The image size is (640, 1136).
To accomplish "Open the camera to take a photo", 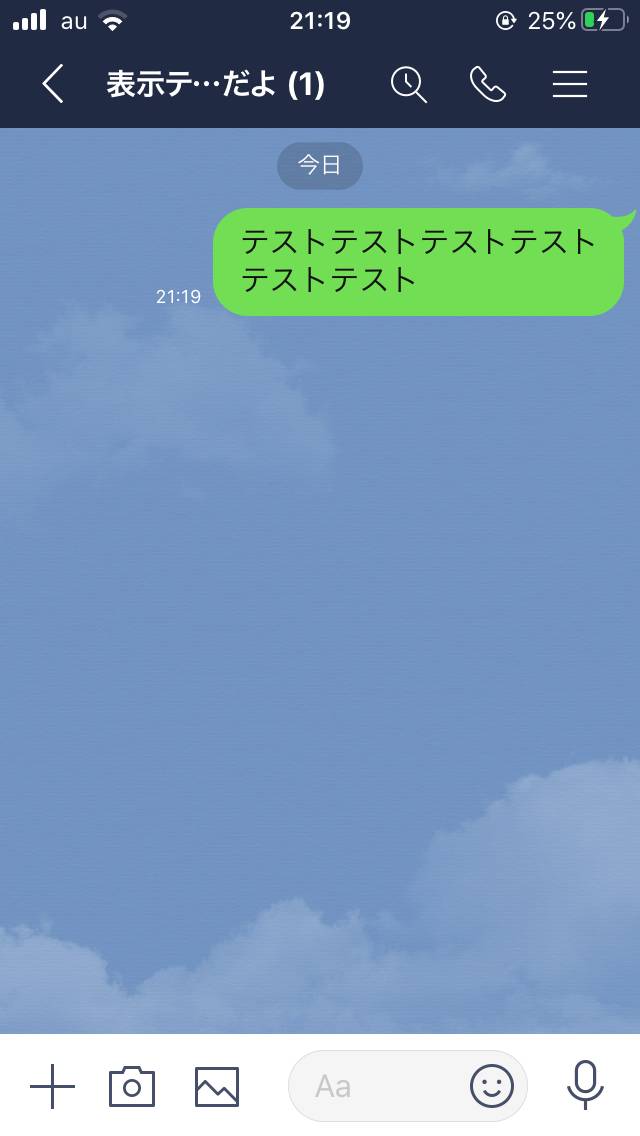I will (x=132, y=1086).
